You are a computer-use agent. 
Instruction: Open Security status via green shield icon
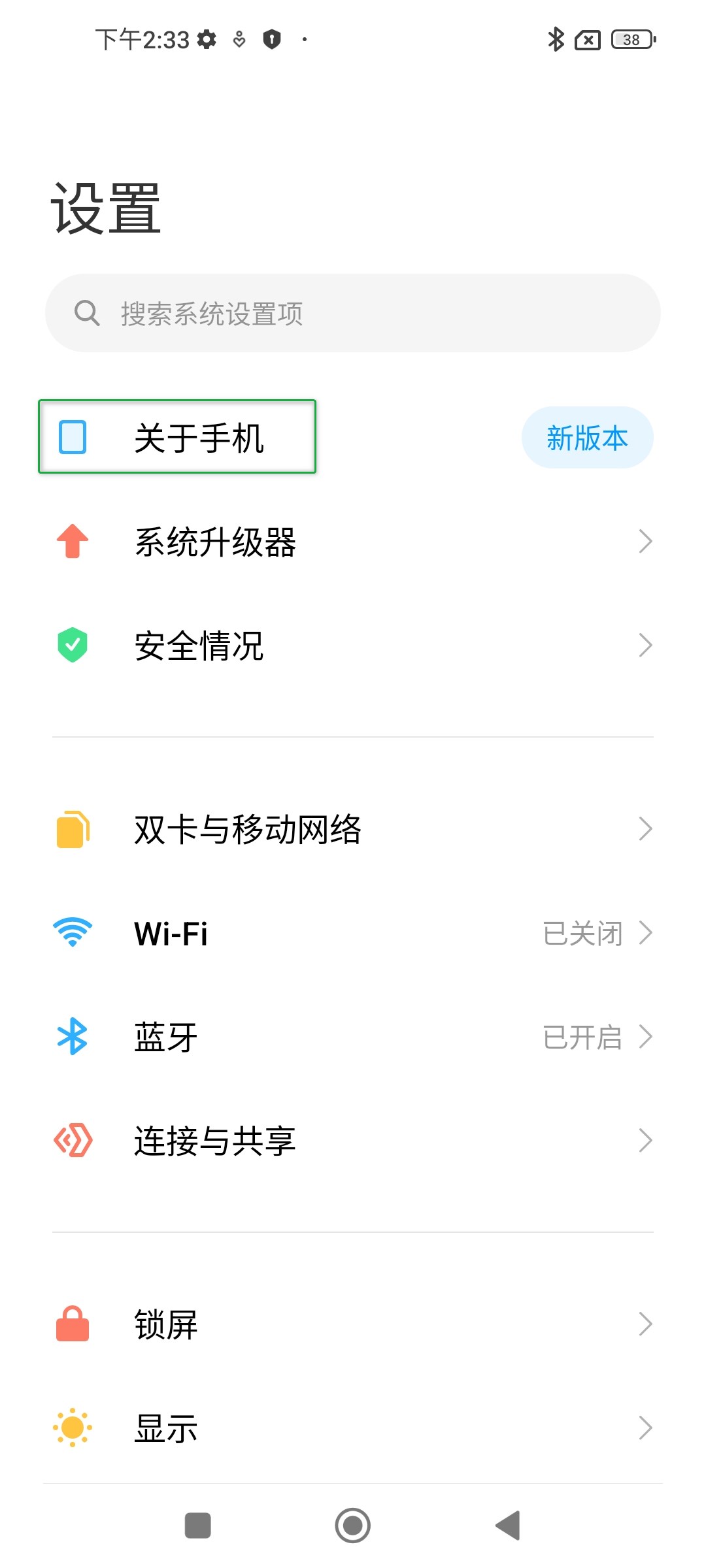73,645
